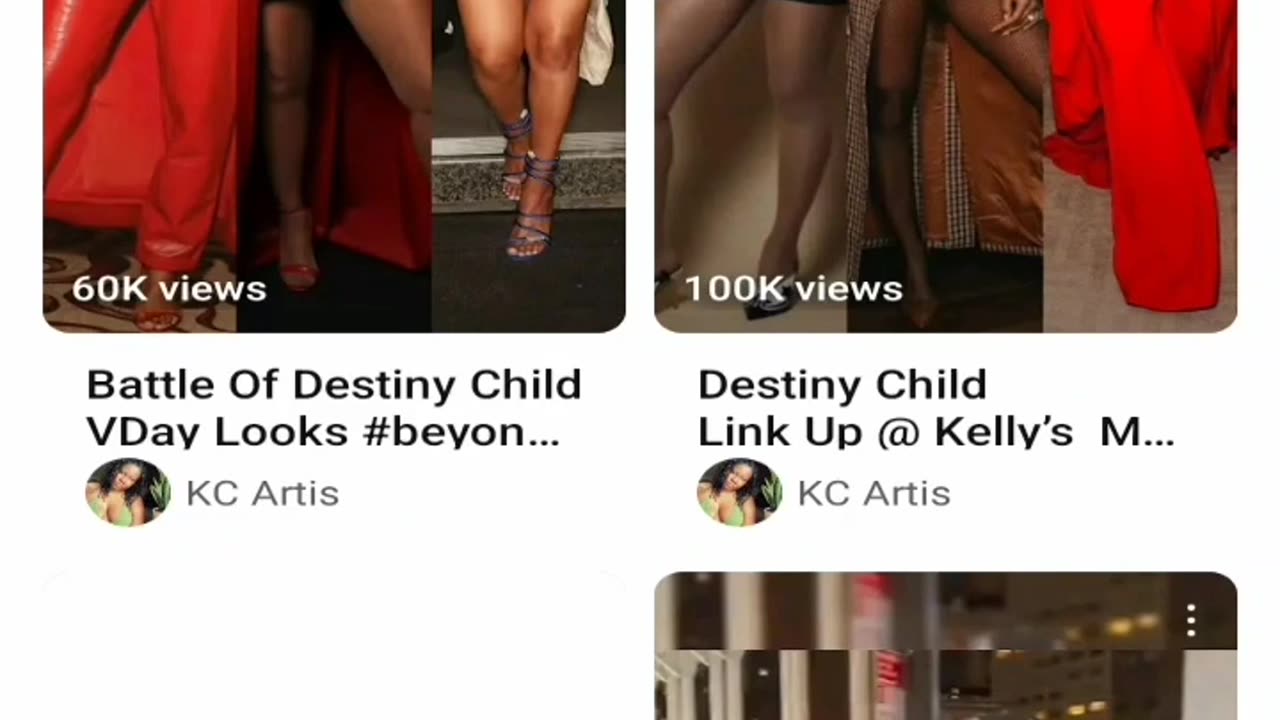Play the street buildings video thumbnail

pyautogui.click(x=920, y=660)
